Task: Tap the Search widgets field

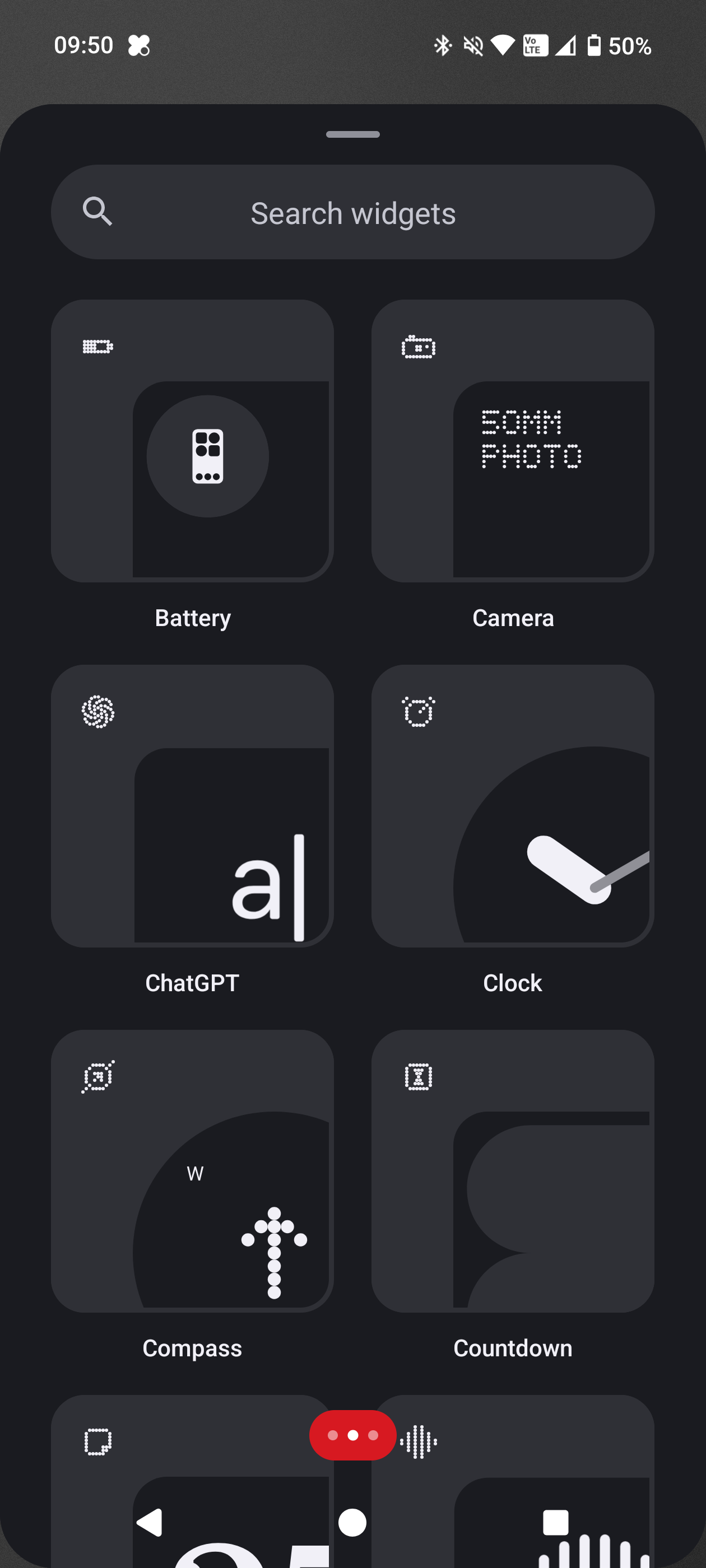Action: (352, 212)
